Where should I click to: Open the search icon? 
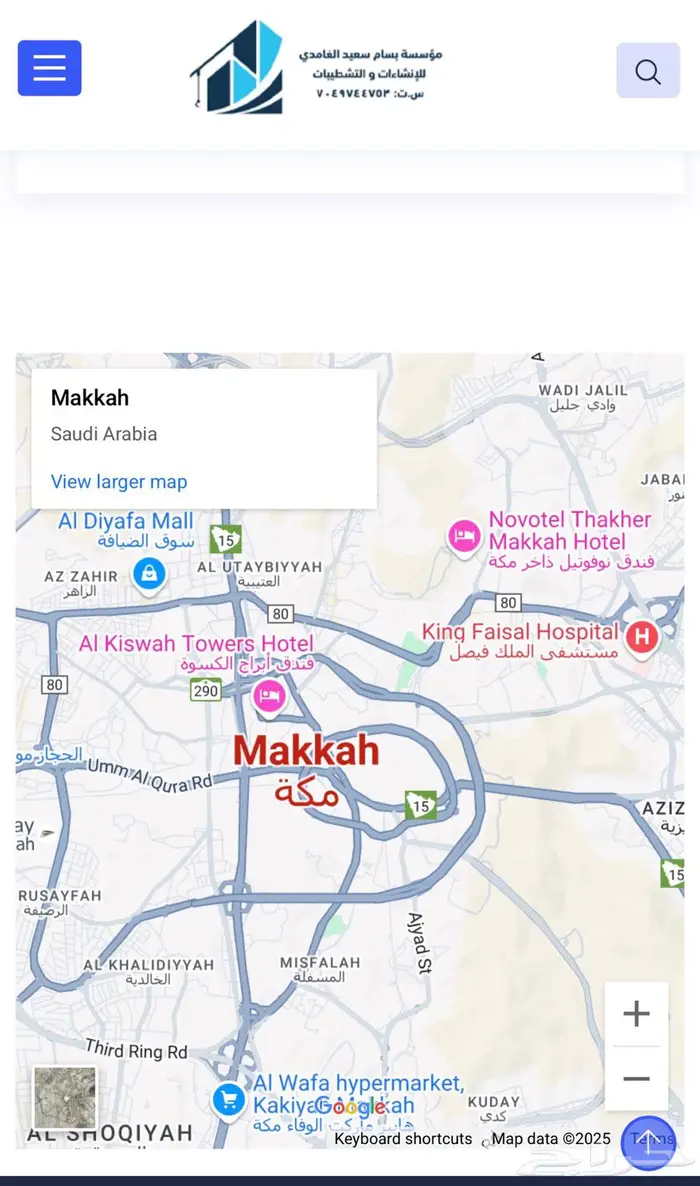648,71
